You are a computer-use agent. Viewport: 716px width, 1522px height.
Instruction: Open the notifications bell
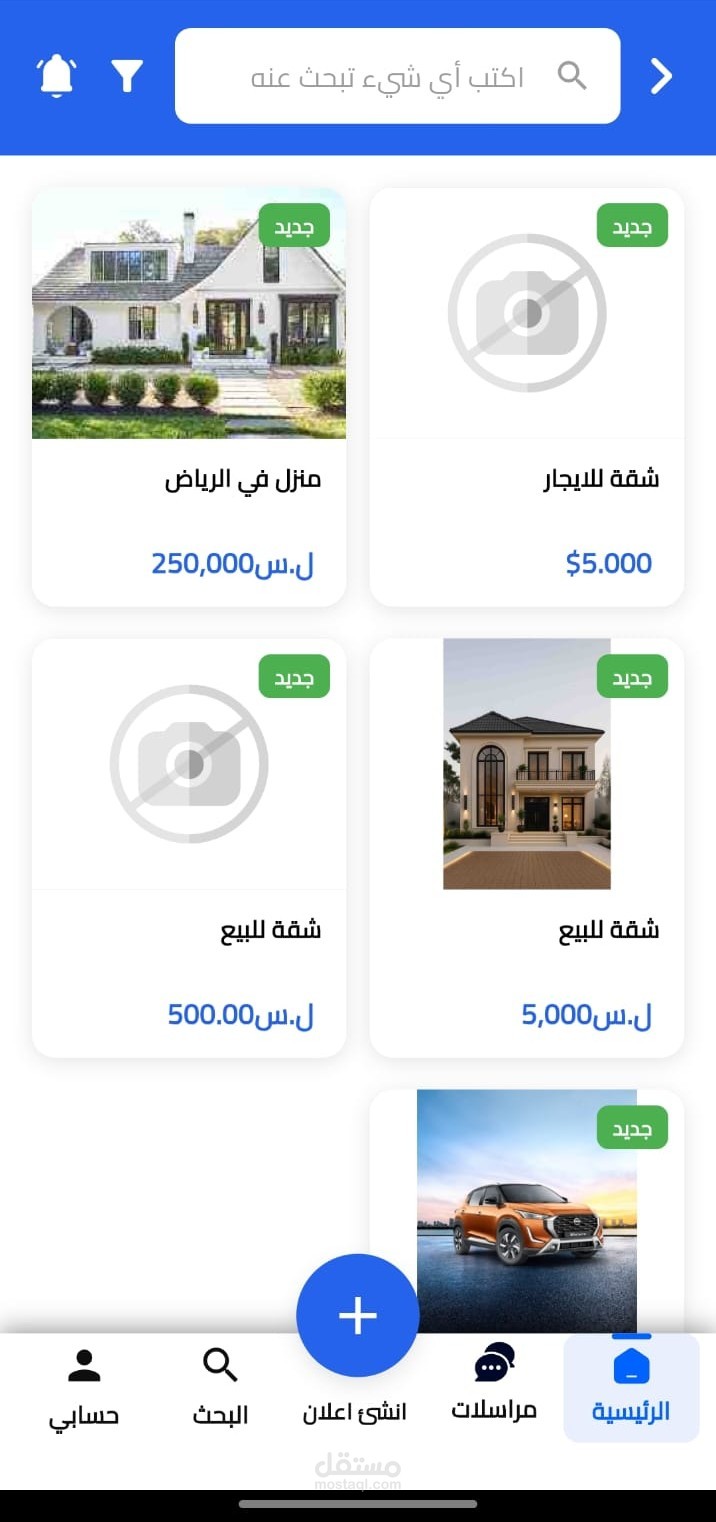point(57,76)
